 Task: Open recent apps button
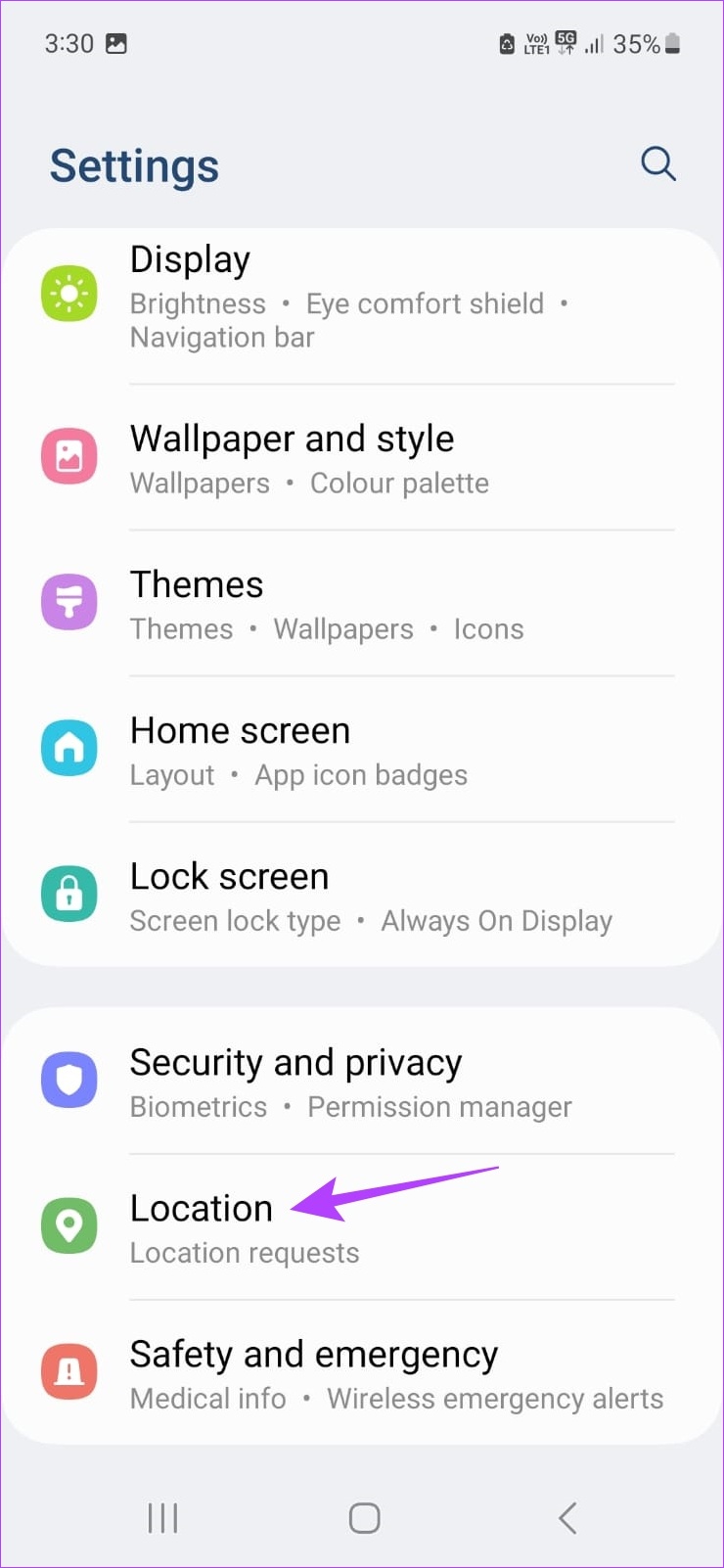click(162, 1518)
